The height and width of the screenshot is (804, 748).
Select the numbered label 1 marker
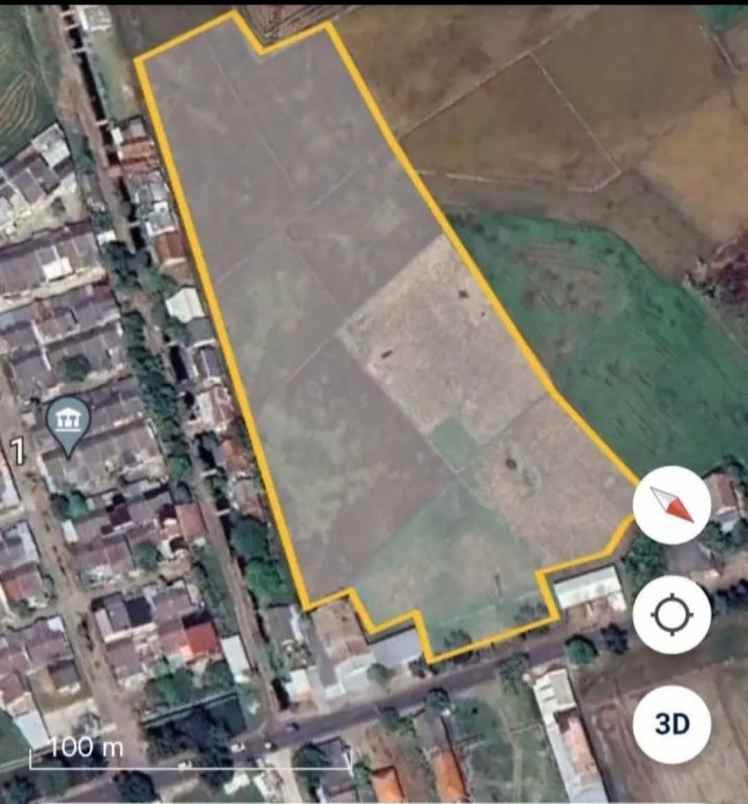pyautogui.click(x=16, y=448)
